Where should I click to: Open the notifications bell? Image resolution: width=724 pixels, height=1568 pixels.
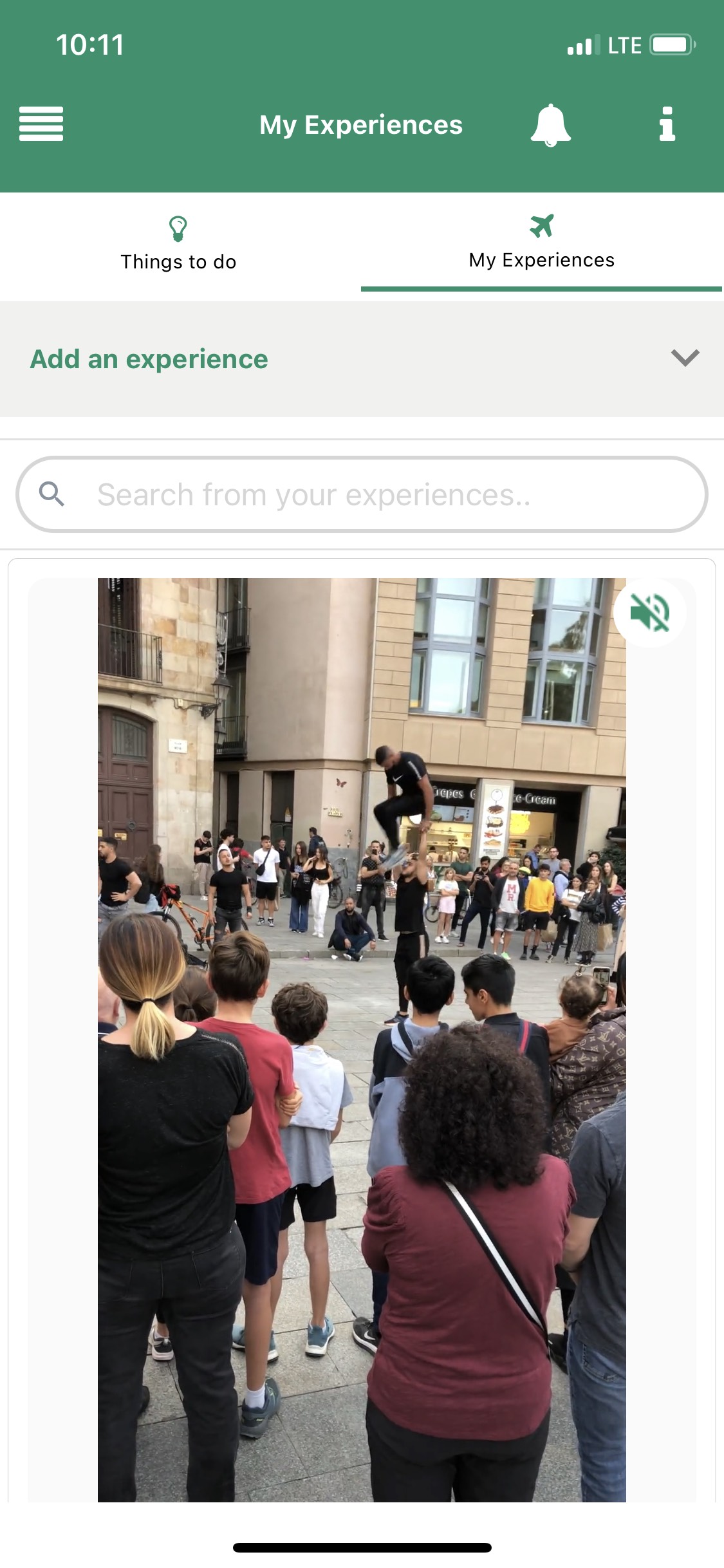pos(550,125)
